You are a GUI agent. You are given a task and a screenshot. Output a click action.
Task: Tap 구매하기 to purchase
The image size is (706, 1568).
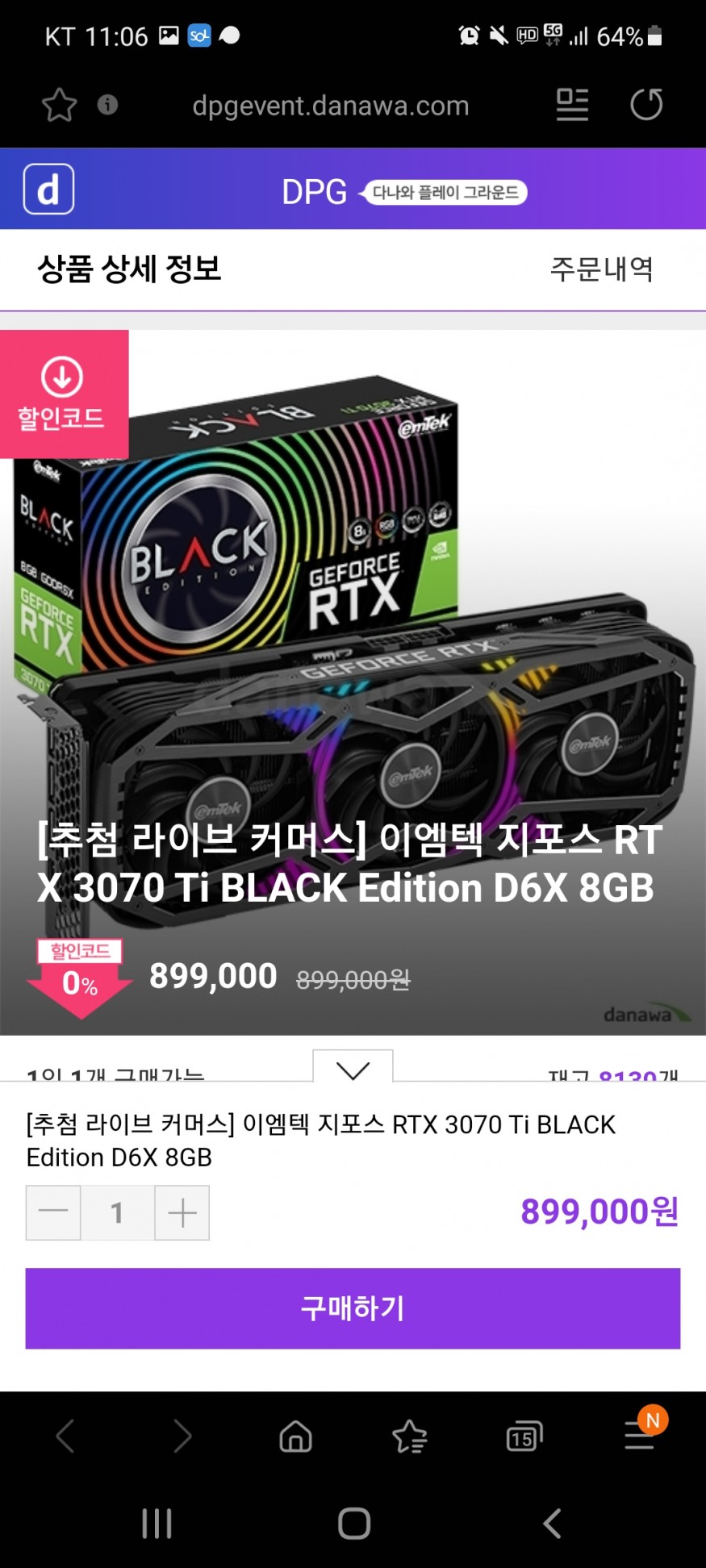tap(353, 1307)
